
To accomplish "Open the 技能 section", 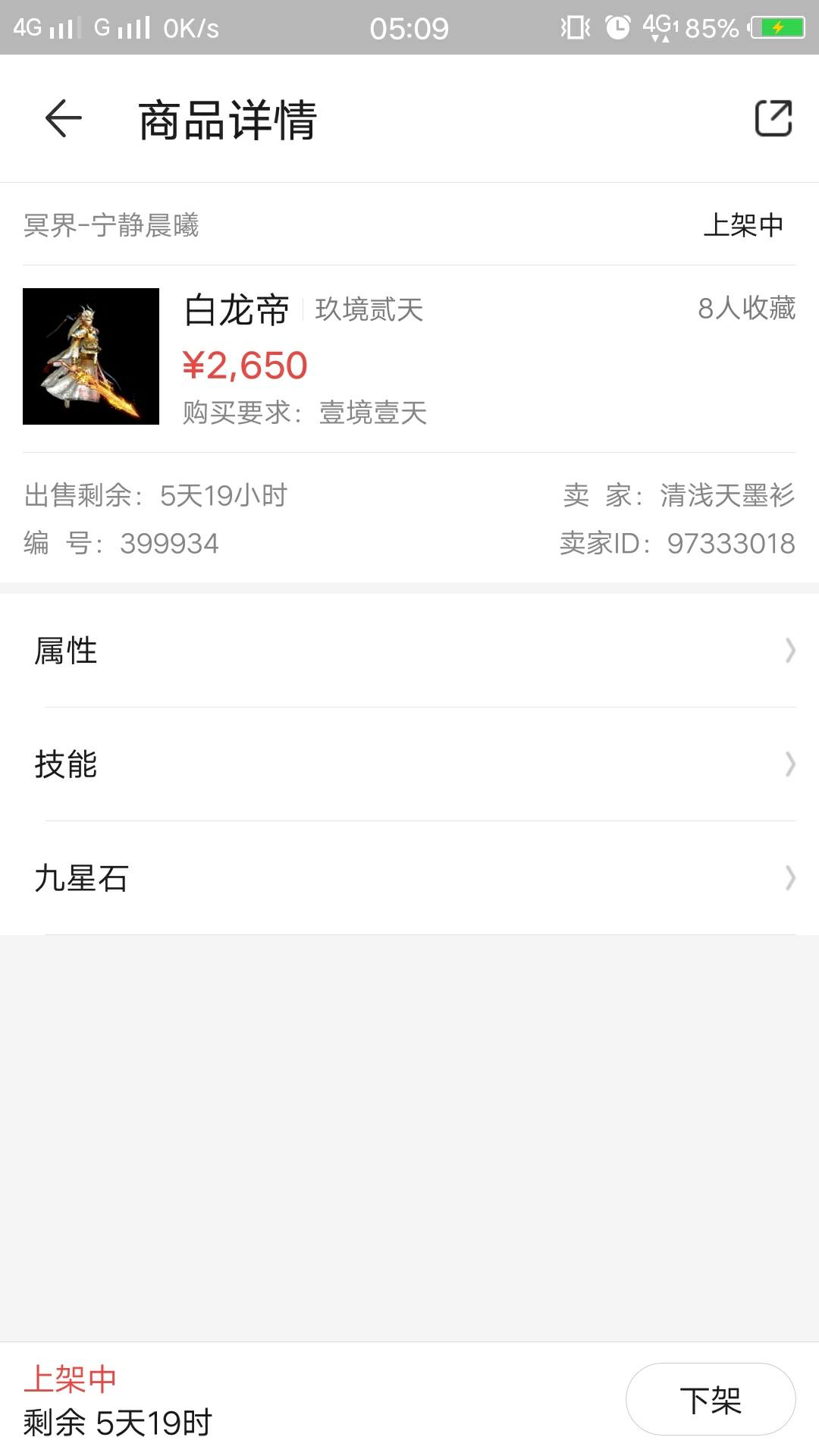I will [409, 764].
